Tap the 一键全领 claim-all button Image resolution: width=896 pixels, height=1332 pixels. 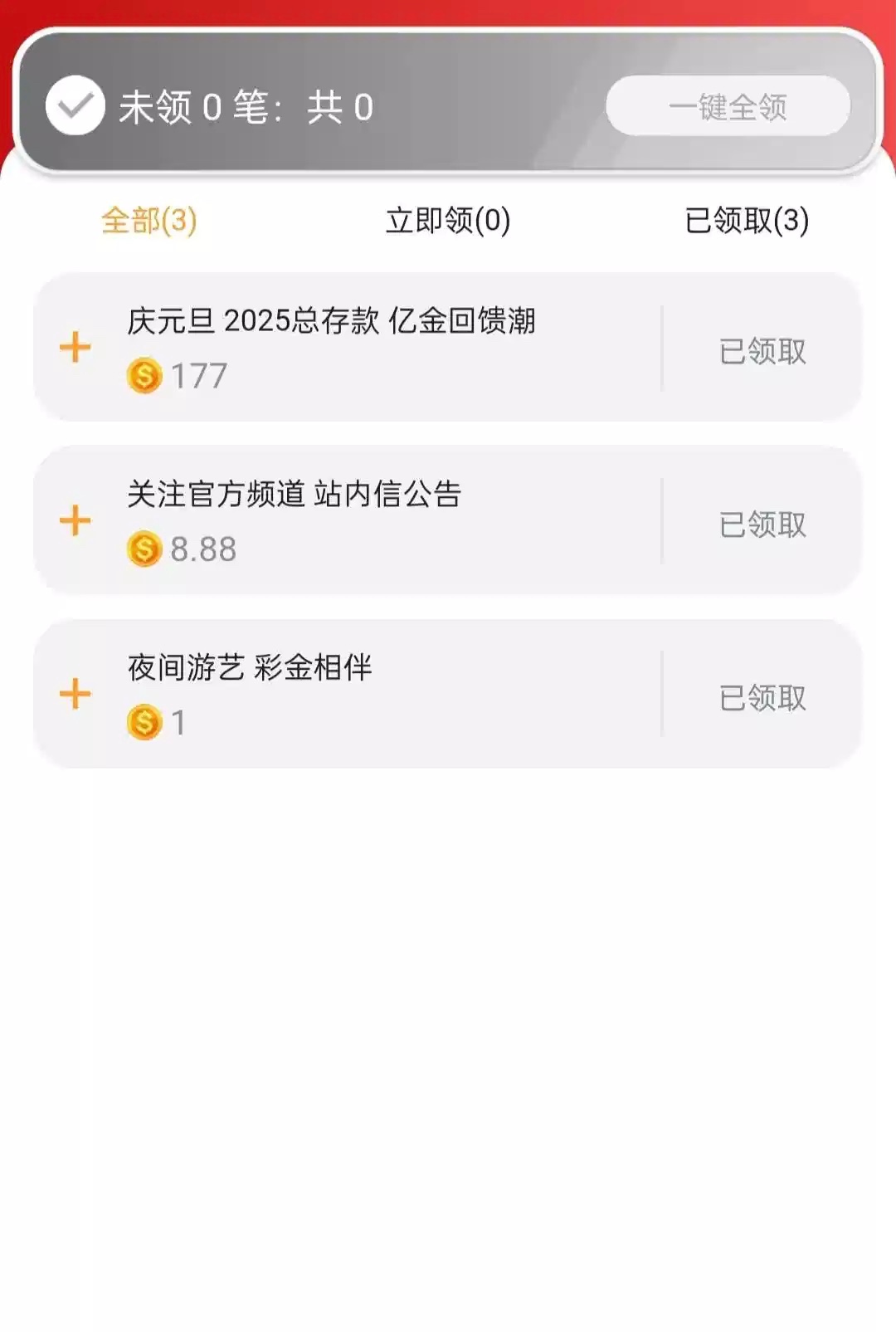pos(728,106)
